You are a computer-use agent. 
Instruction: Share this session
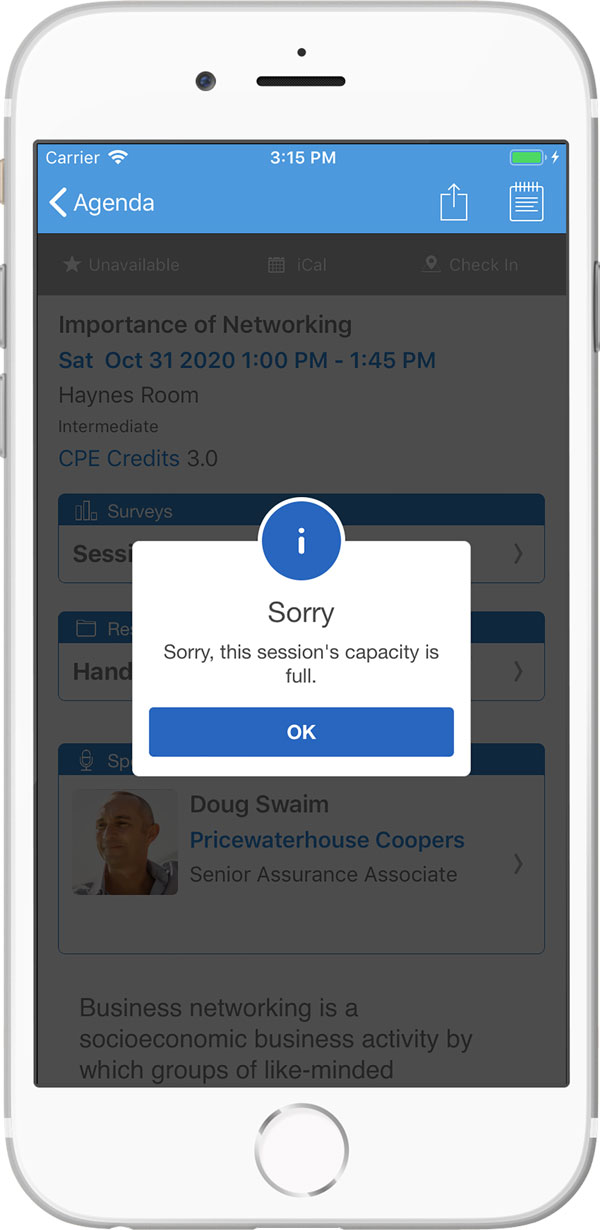(454, 203)
